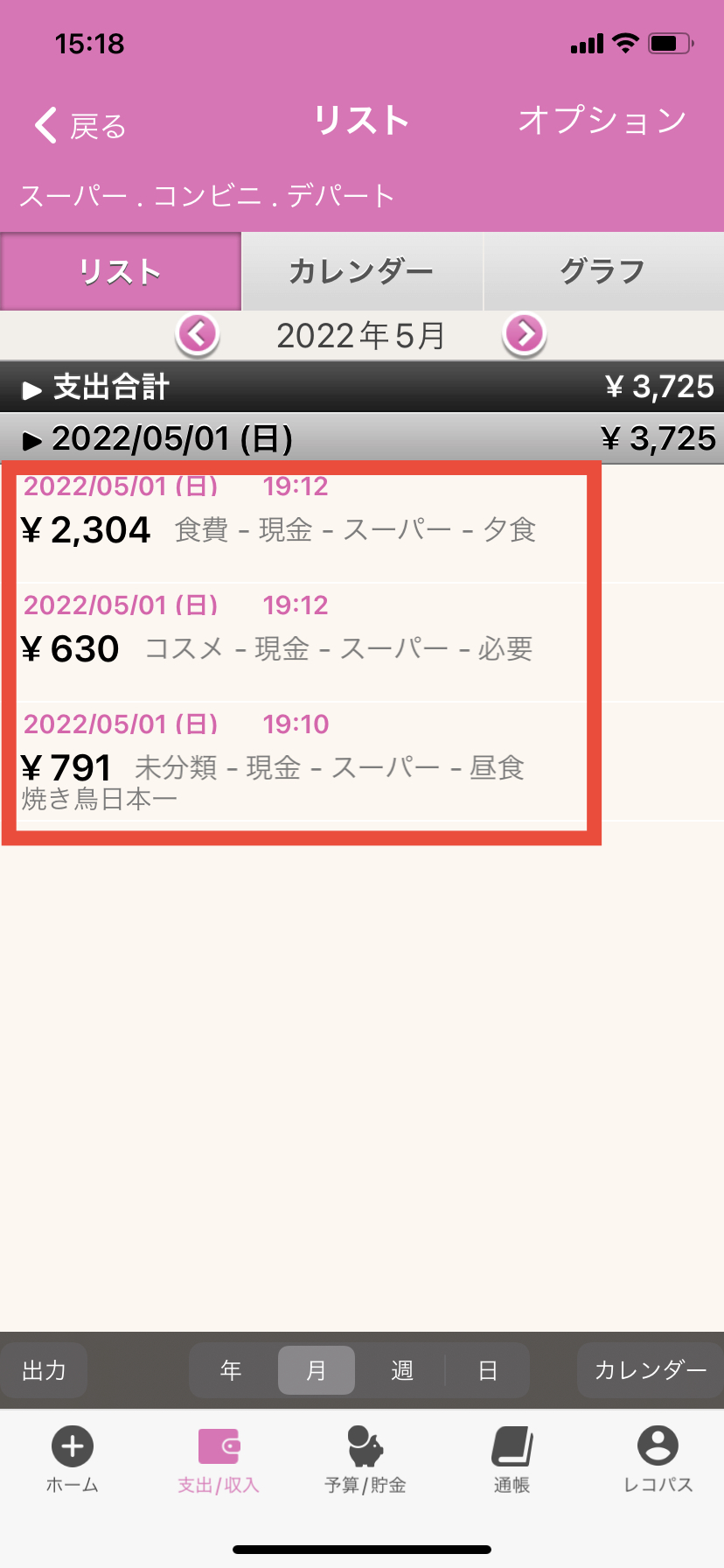724x1568 pixels.
Task: Go to the previous month
Action: pyautogui.click(x=198, y=334)
